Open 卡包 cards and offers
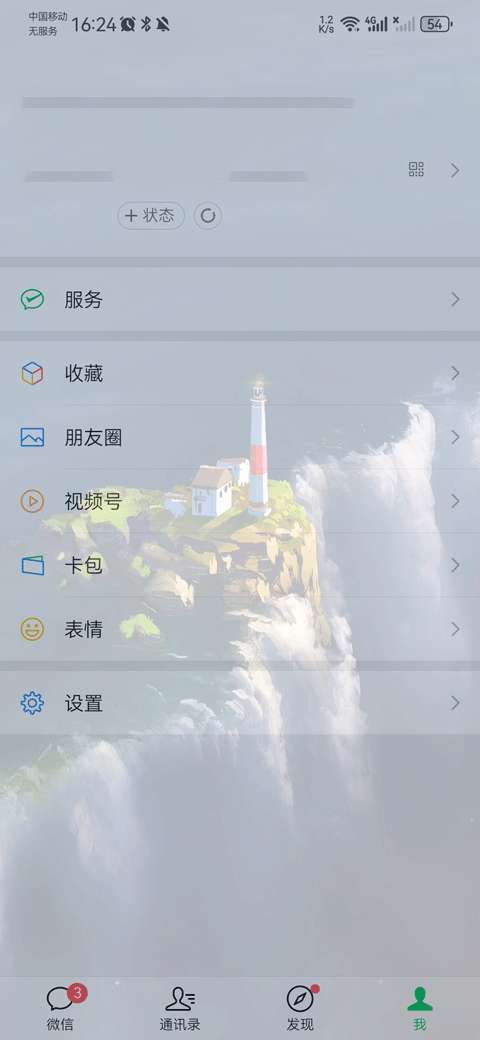 coord(240,565)
